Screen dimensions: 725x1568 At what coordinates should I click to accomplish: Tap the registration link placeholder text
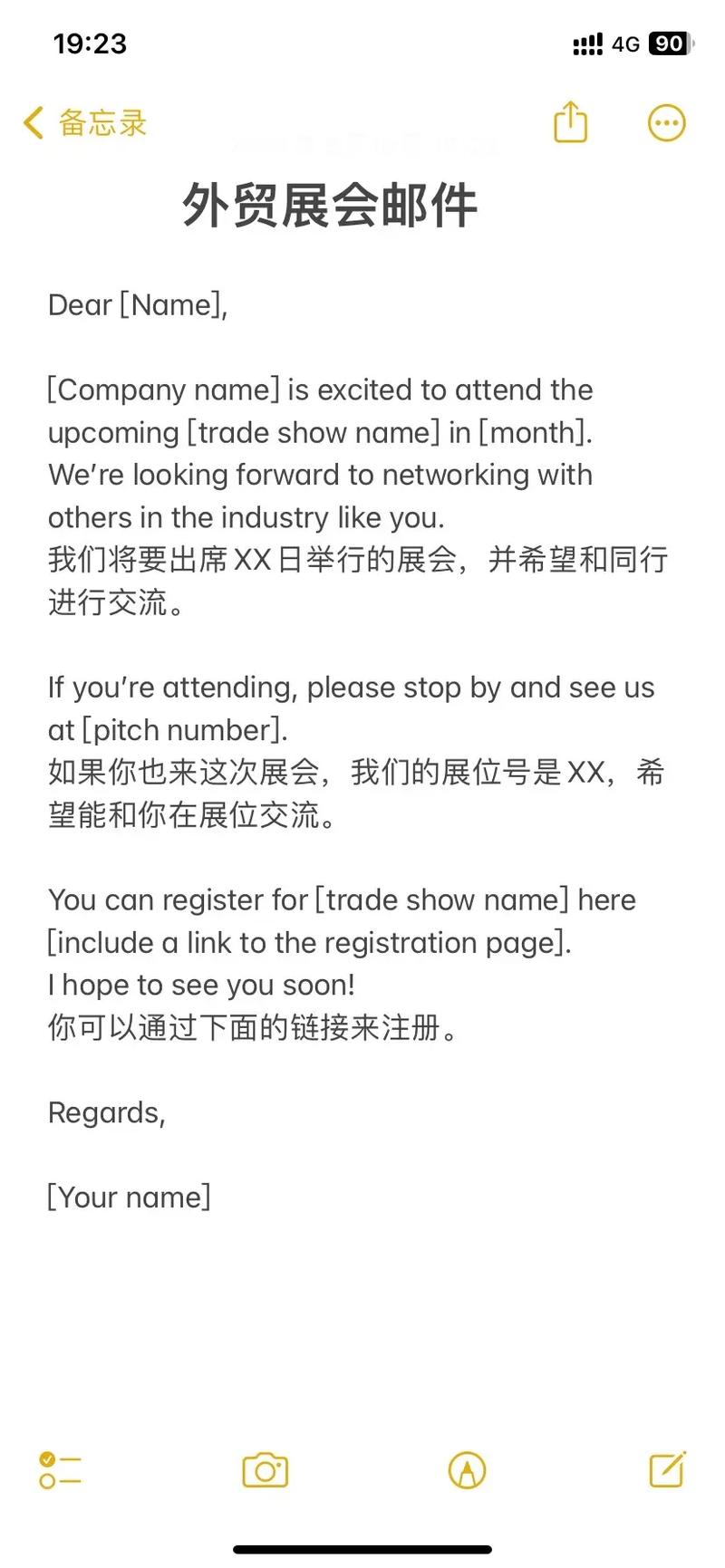[310, 942]
